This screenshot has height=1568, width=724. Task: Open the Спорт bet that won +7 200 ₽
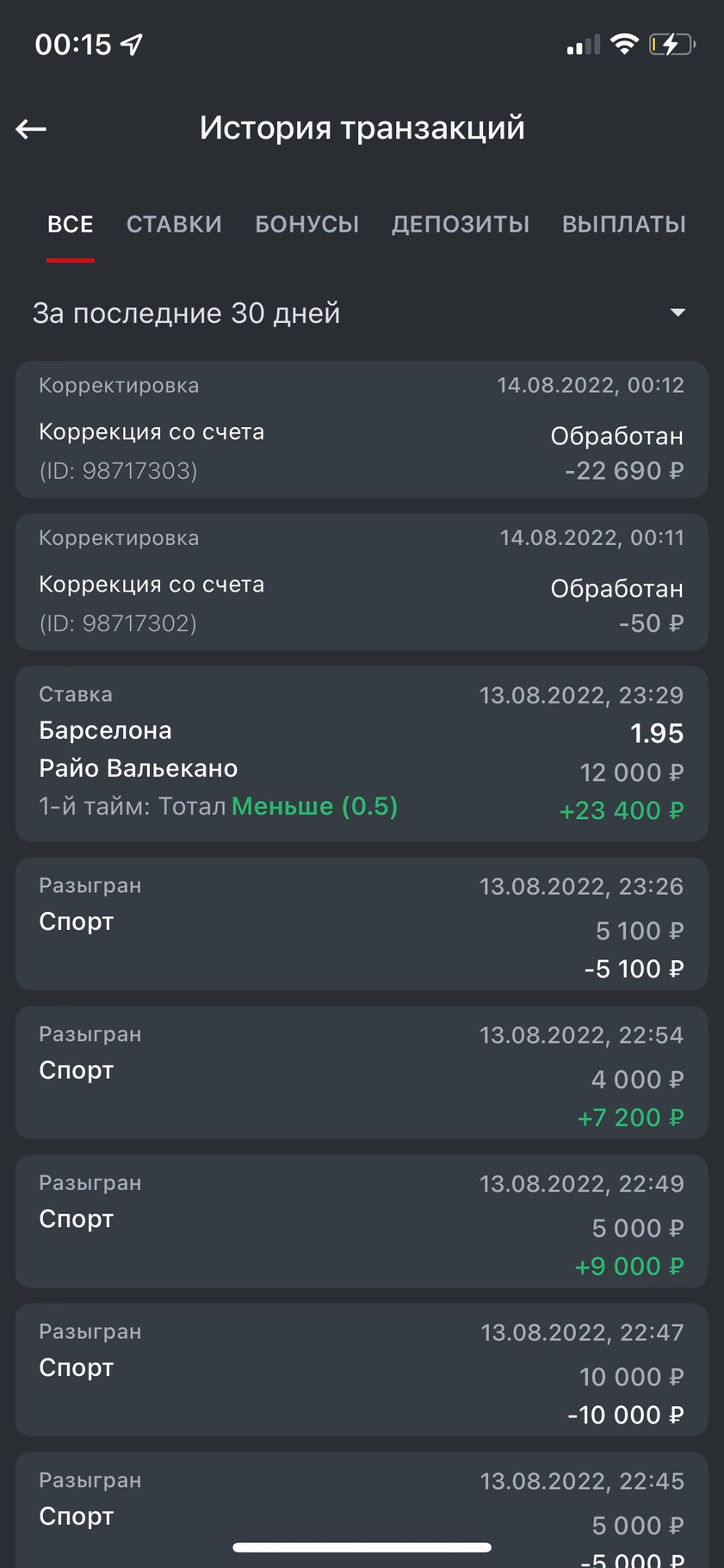click(362, 1073)
